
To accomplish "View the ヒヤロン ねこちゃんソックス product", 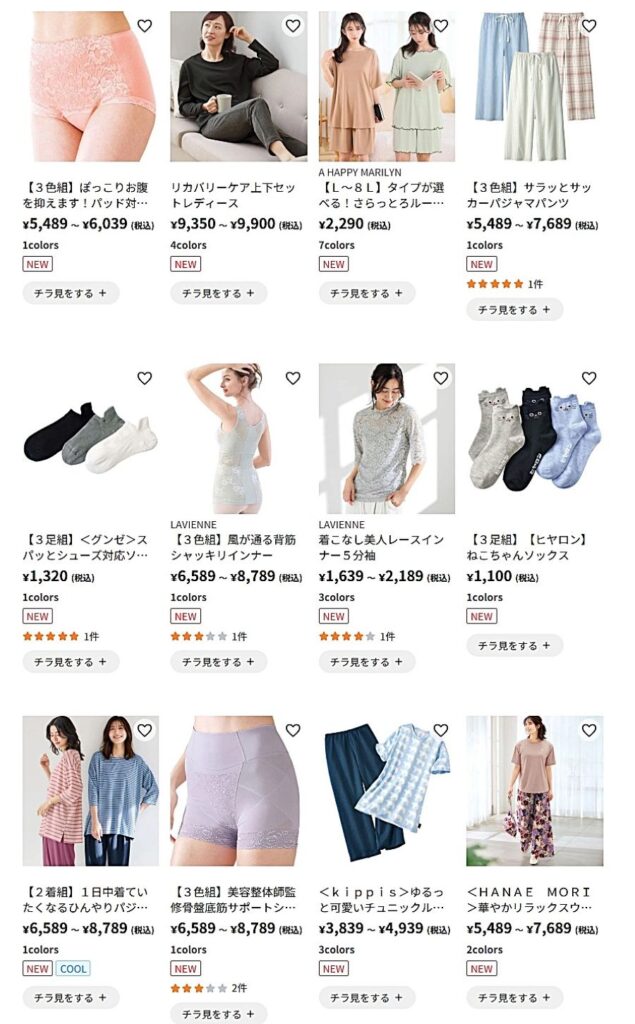I will pyautogui.click(x=534, y=548).
